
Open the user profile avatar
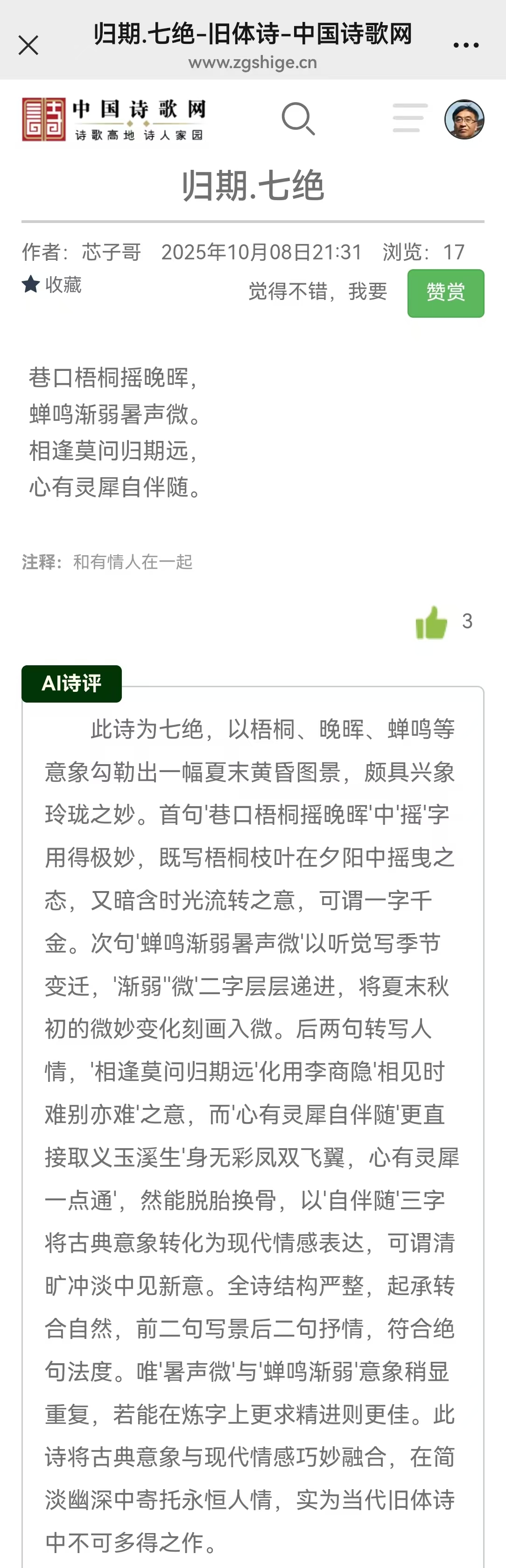pos(464,119)
